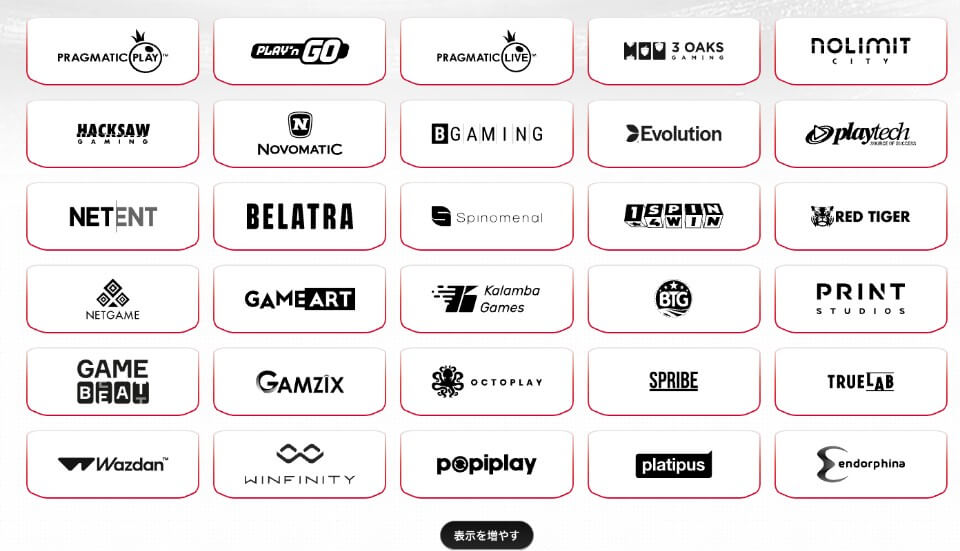Select the Red Tiger provider
The height and width of the screenshot is (551, 960).
(x=860, y=216)
